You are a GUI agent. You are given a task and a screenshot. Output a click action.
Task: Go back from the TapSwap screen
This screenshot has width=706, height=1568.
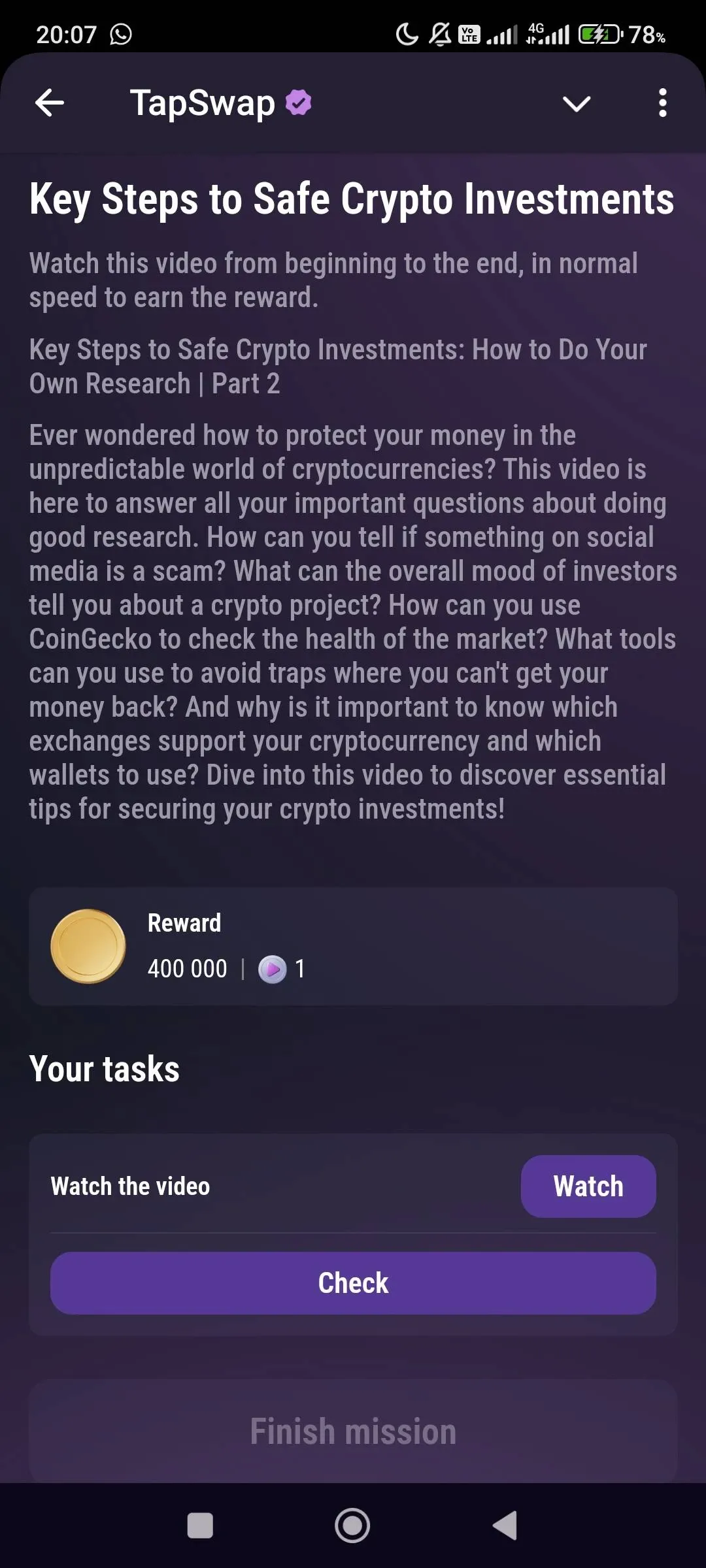click(x=50, y=103)
